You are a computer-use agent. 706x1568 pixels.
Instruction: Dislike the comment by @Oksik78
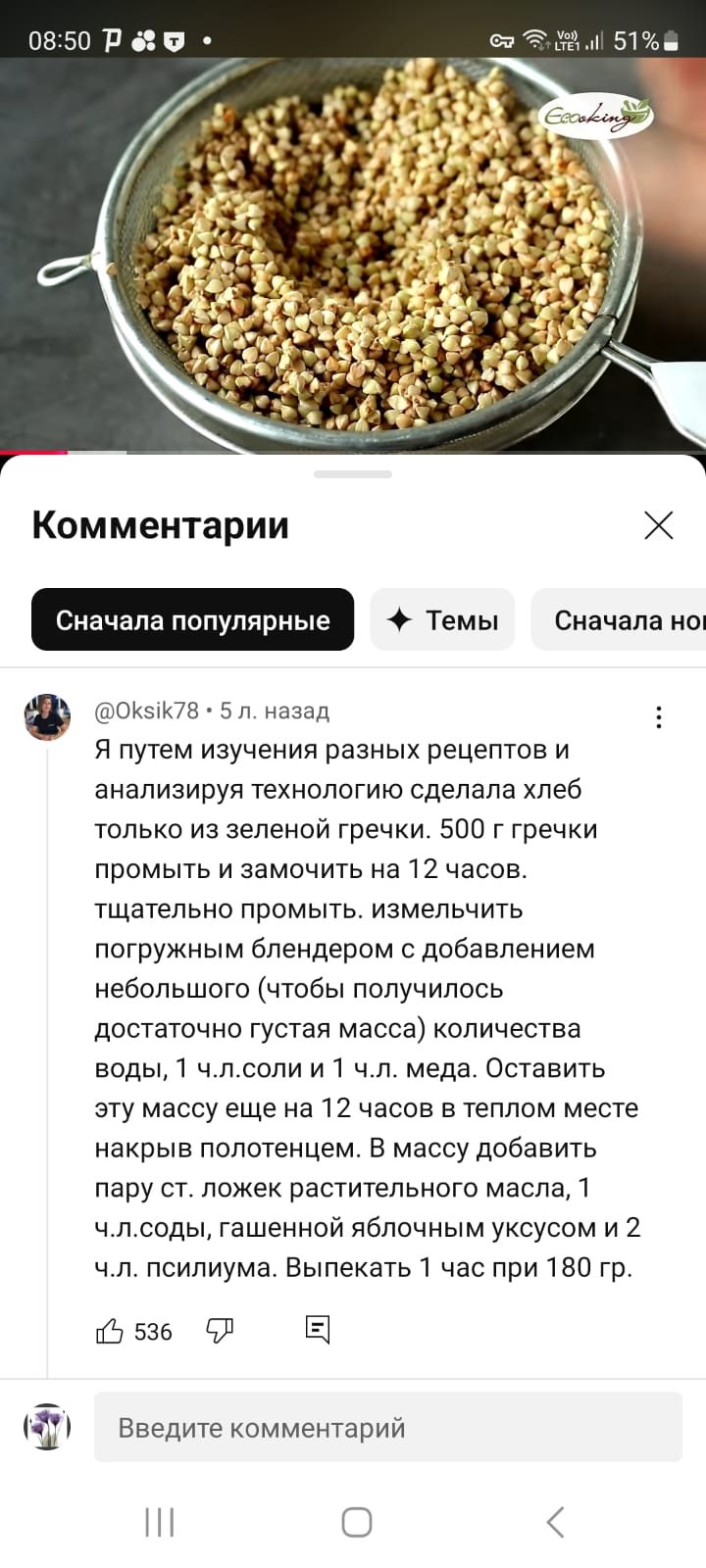click(x=220, y=1331)
